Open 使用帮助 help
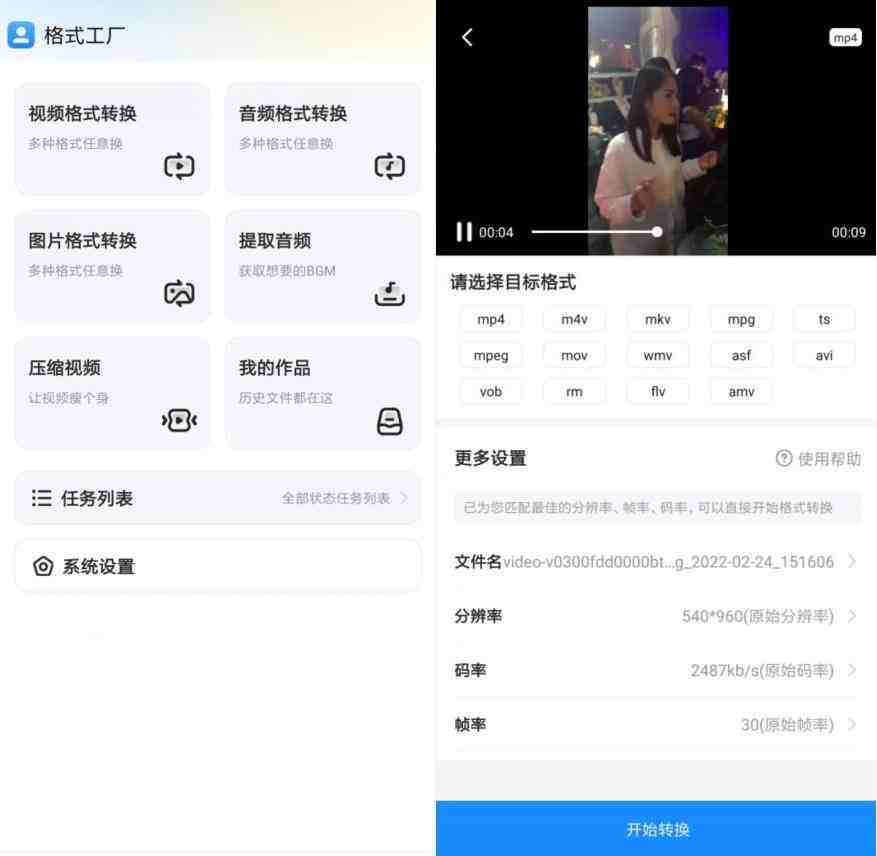 (x=818, y=458)
